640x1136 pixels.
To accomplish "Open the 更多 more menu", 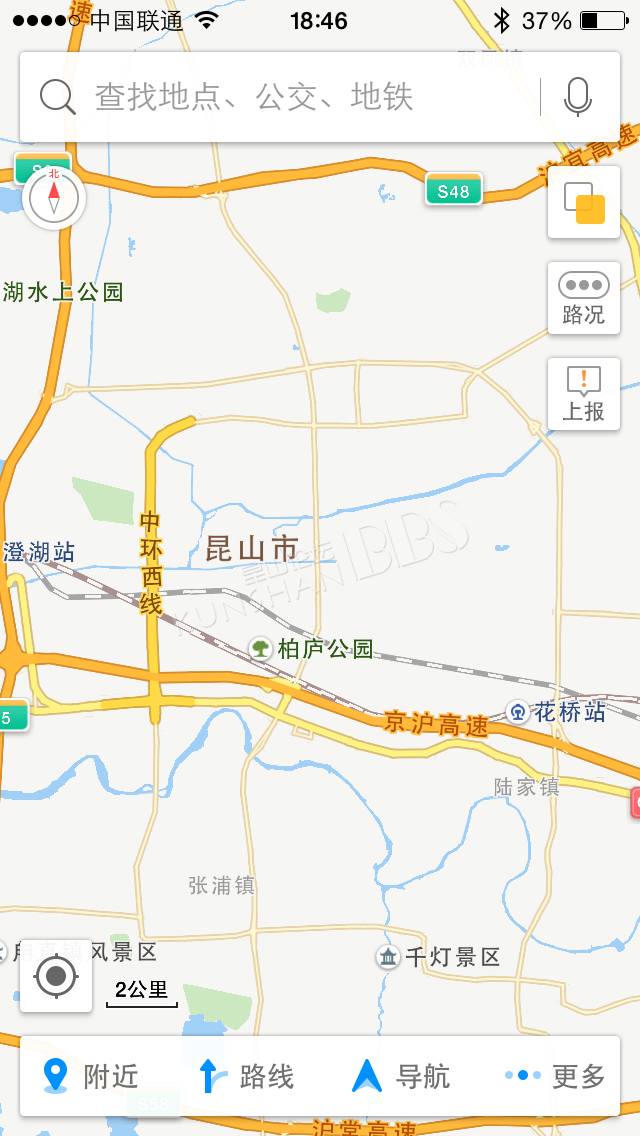I will click(555, 1076).
